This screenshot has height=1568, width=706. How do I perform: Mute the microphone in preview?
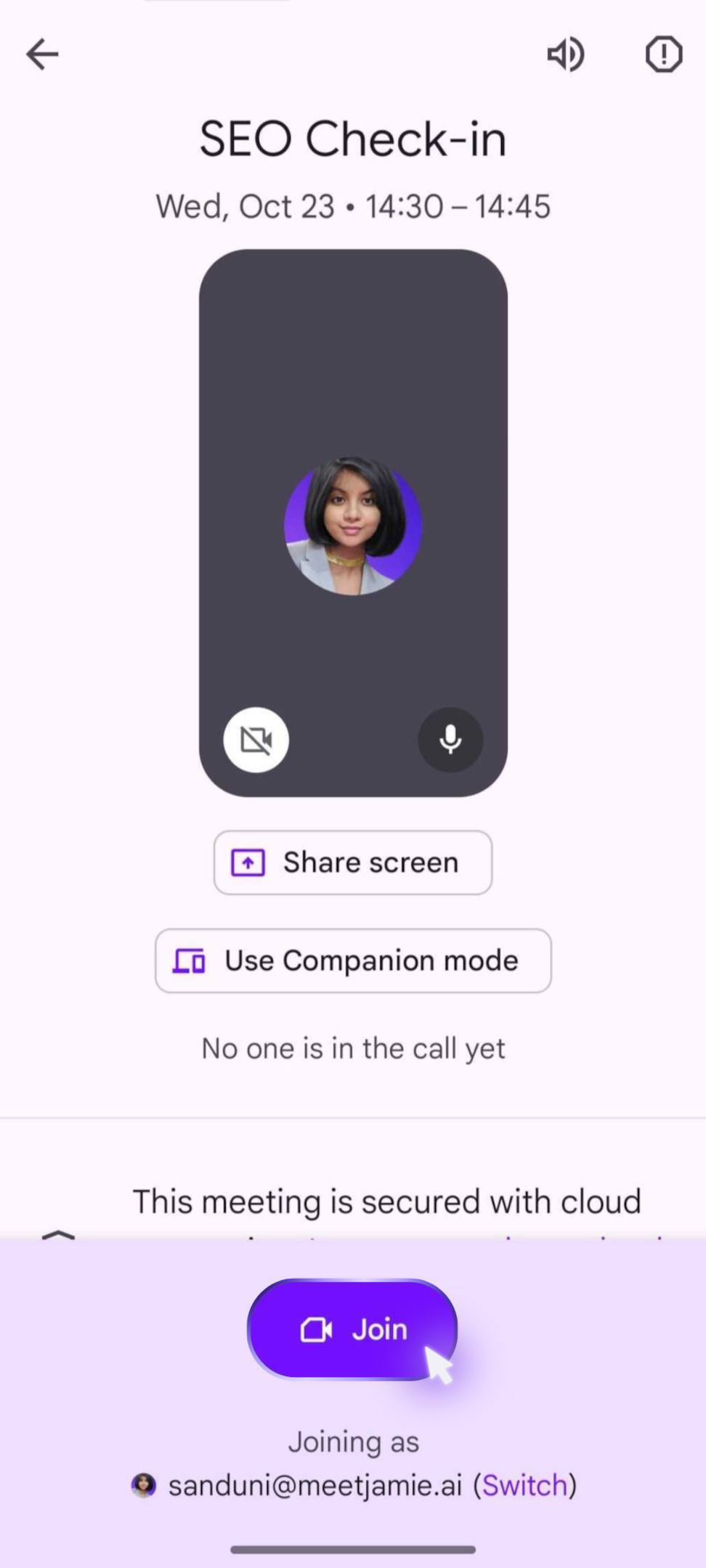(450, 740)
